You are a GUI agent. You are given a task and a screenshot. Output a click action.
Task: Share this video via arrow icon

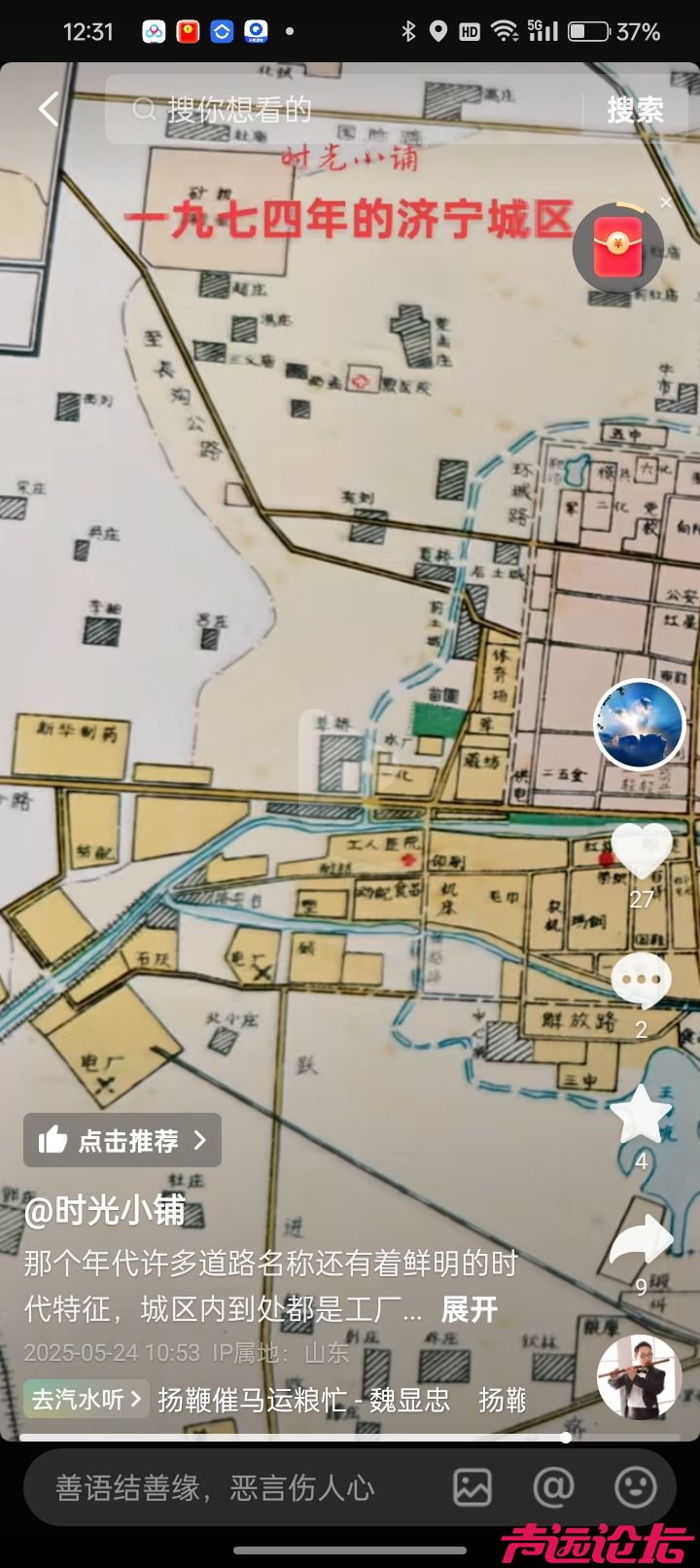click(x=641, y=1240)
